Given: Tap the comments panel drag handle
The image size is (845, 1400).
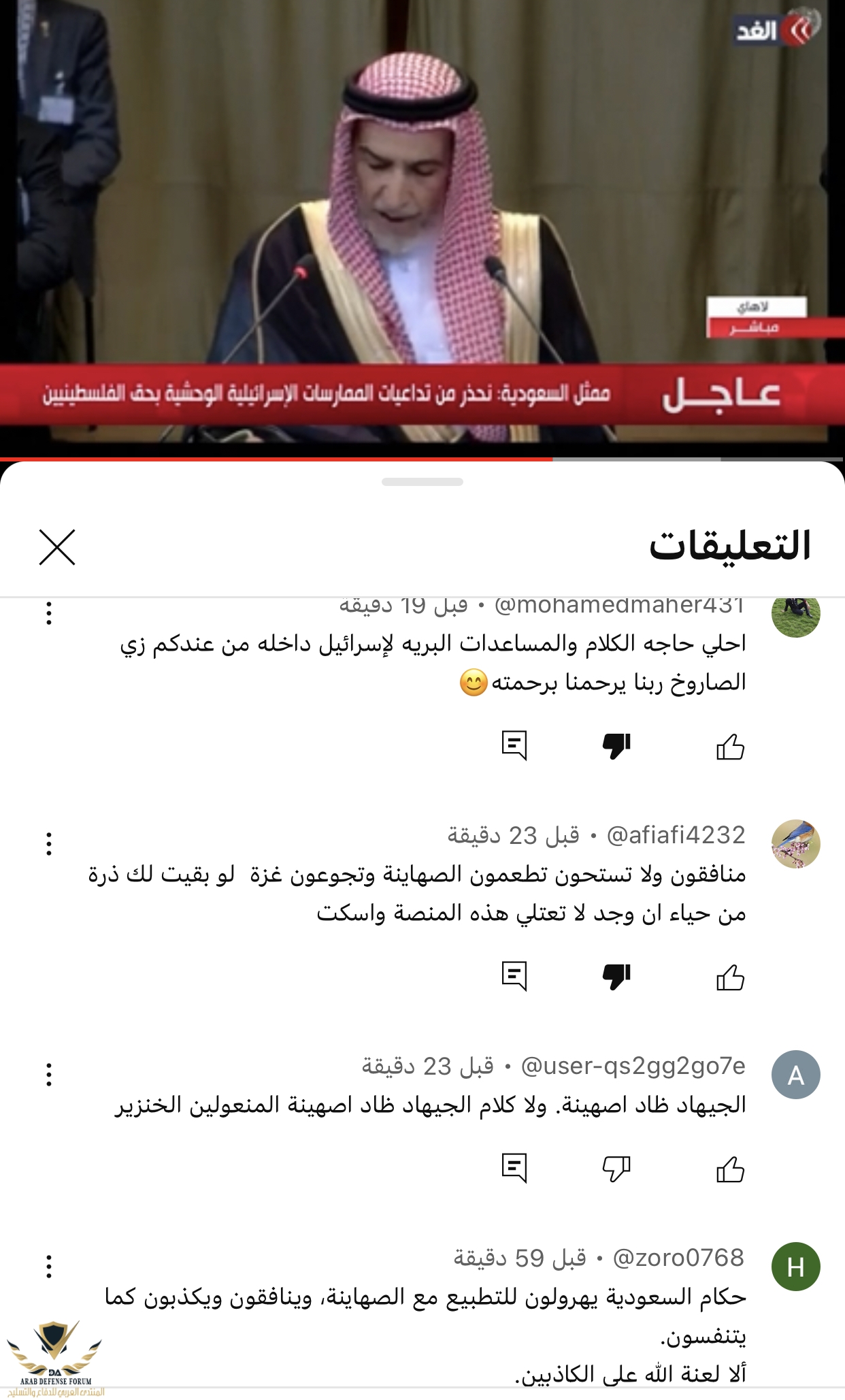Looking at the screenshot, I should 422,482.
